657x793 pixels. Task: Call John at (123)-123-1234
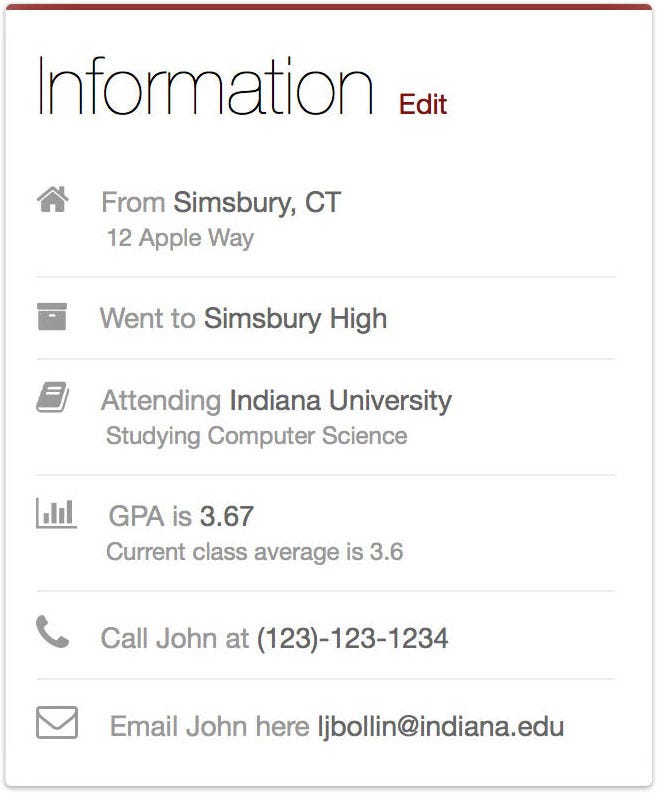pos(352,638)
